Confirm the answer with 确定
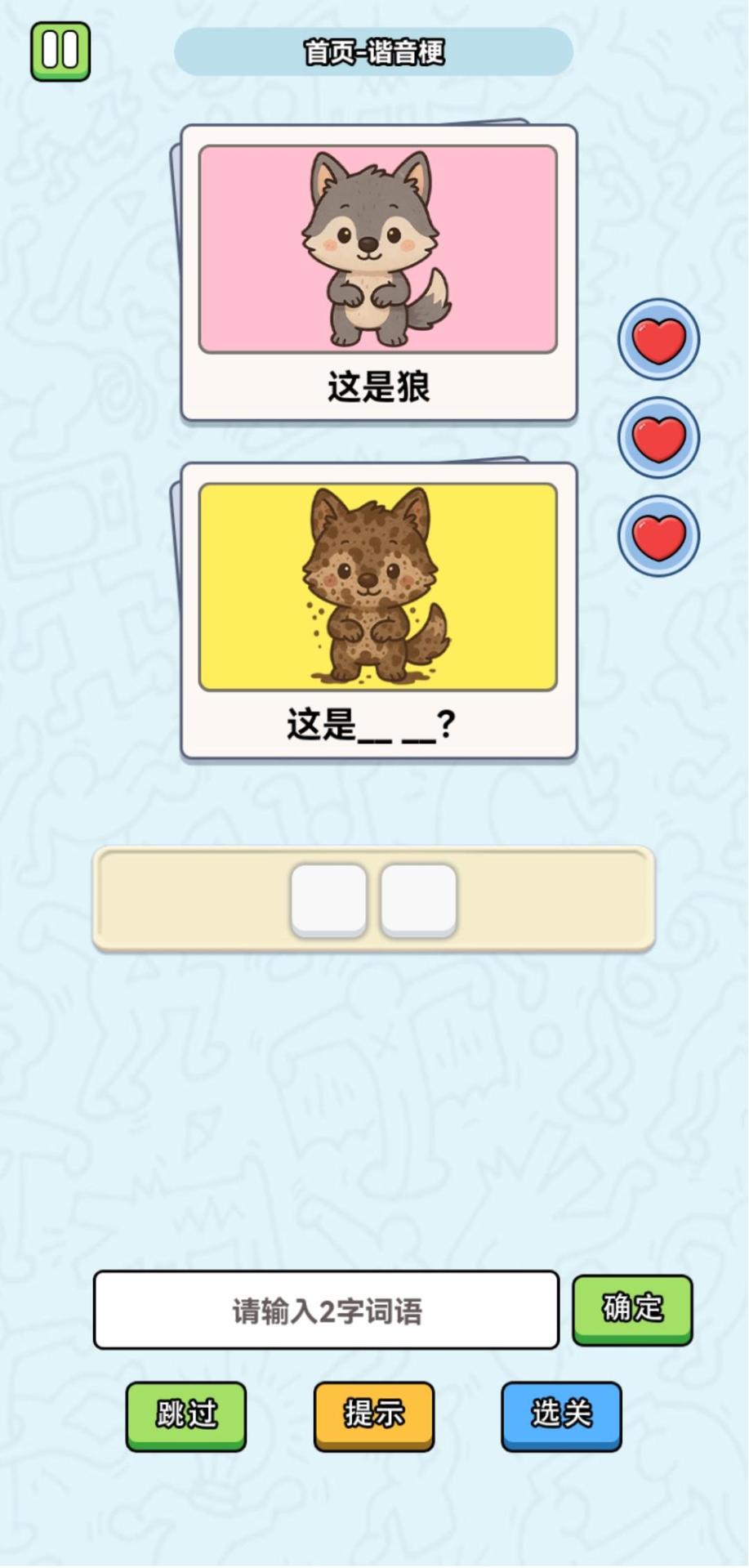Viewport: 749px width, 1568px height. click(x=632, y=1308)
